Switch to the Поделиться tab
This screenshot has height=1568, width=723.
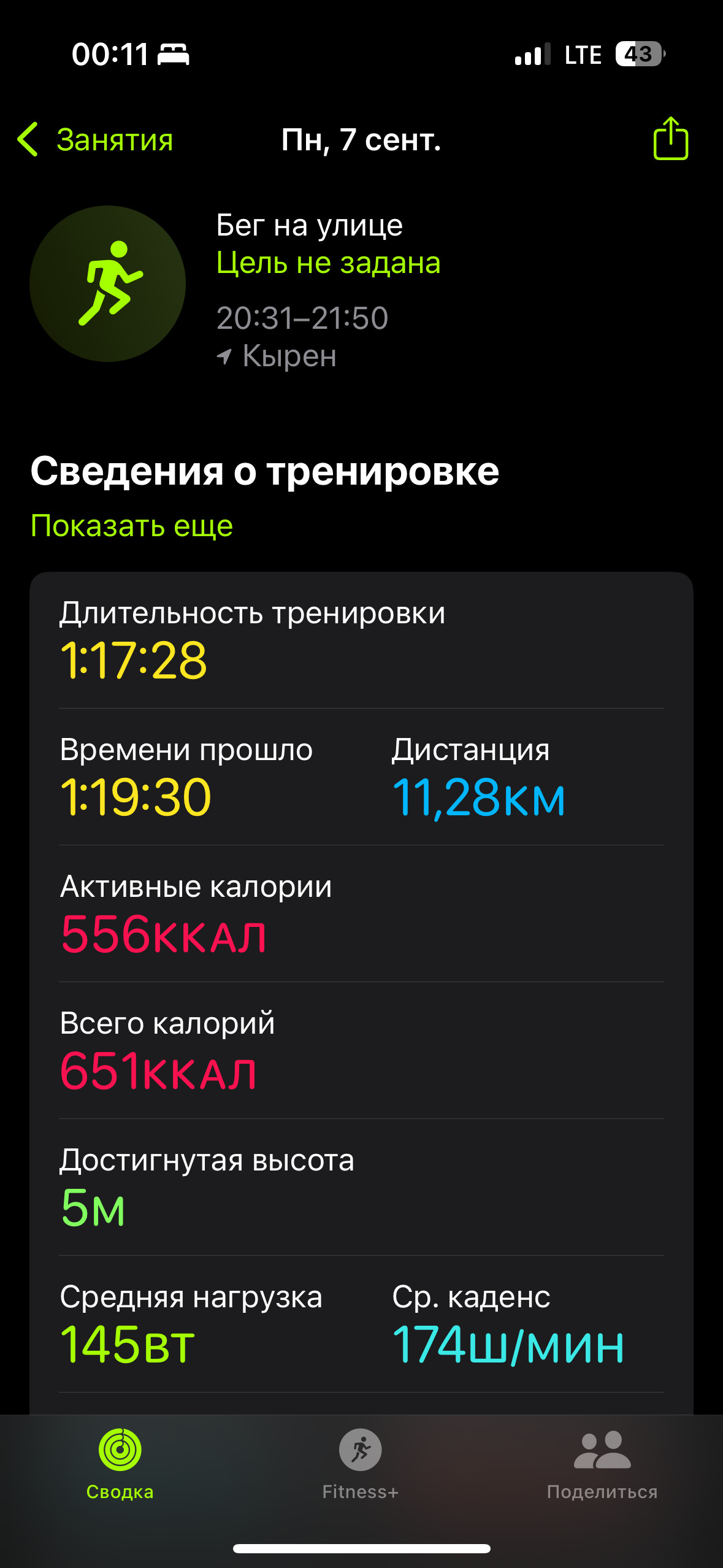pyautogui.click(x=602, y=1464)
